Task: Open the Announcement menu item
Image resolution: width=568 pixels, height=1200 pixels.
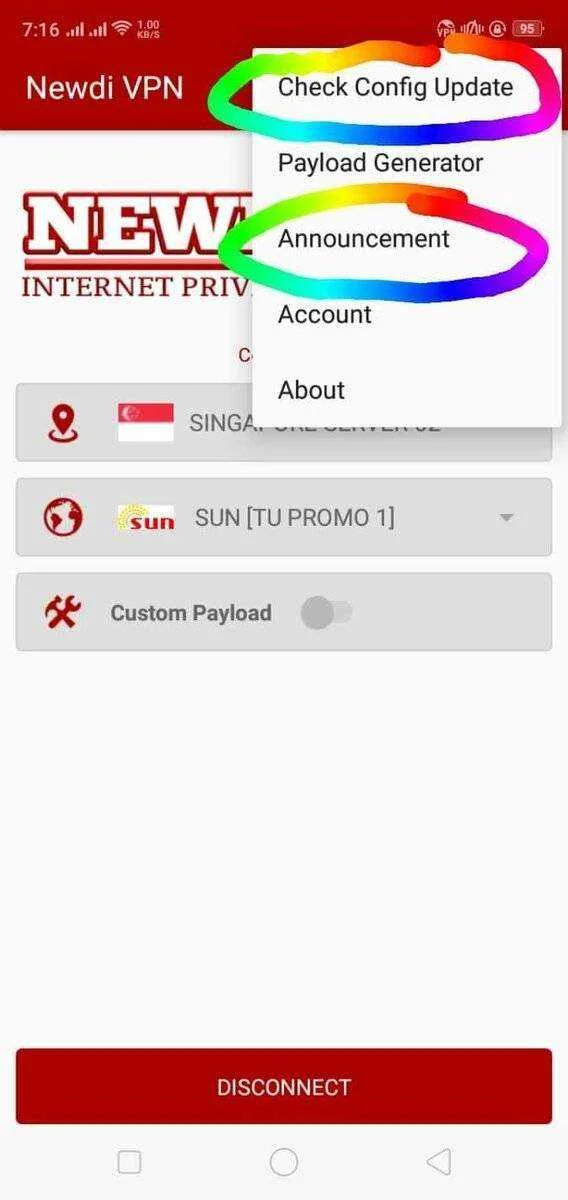Action: (x=405, y=239)
